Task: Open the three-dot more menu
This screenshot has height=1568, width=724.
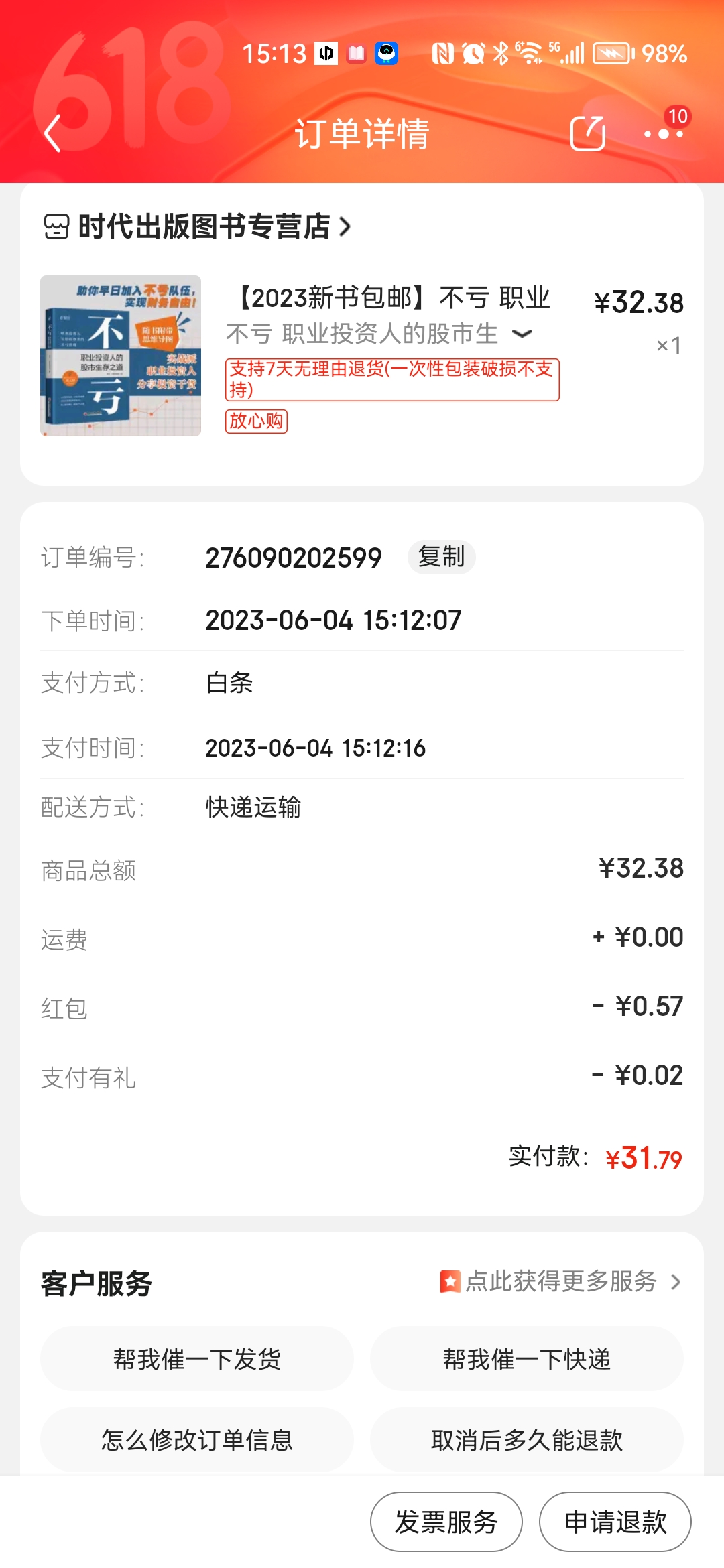Action: (664, 133)
